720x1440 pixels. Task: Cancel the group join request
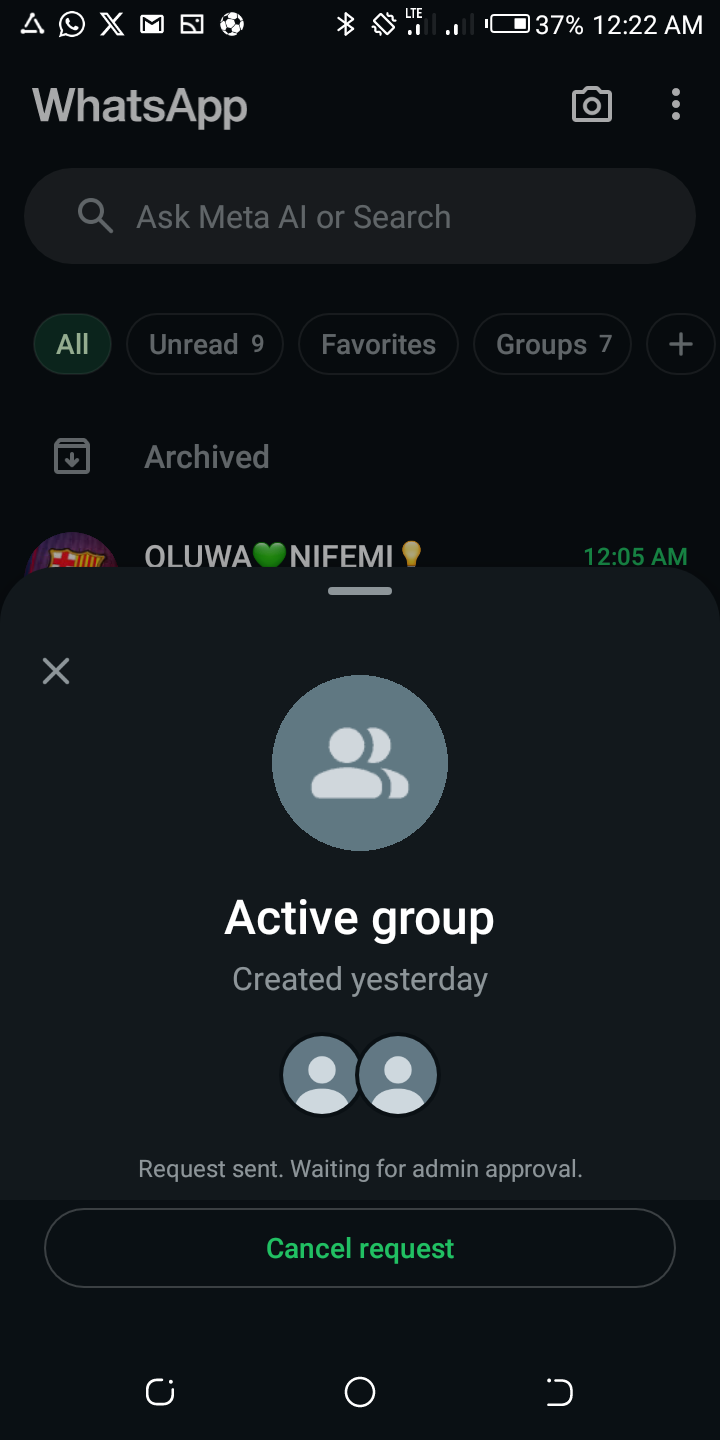[x=360, y=1248]
